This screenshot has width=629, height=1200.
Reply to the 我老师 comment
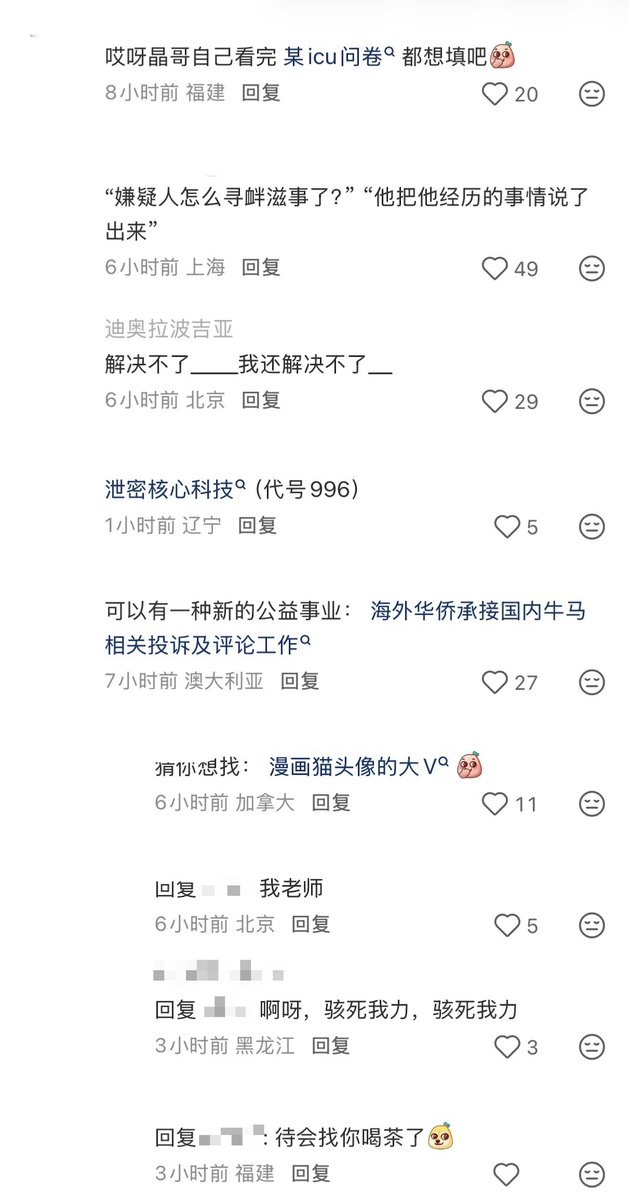coord(311,925)
